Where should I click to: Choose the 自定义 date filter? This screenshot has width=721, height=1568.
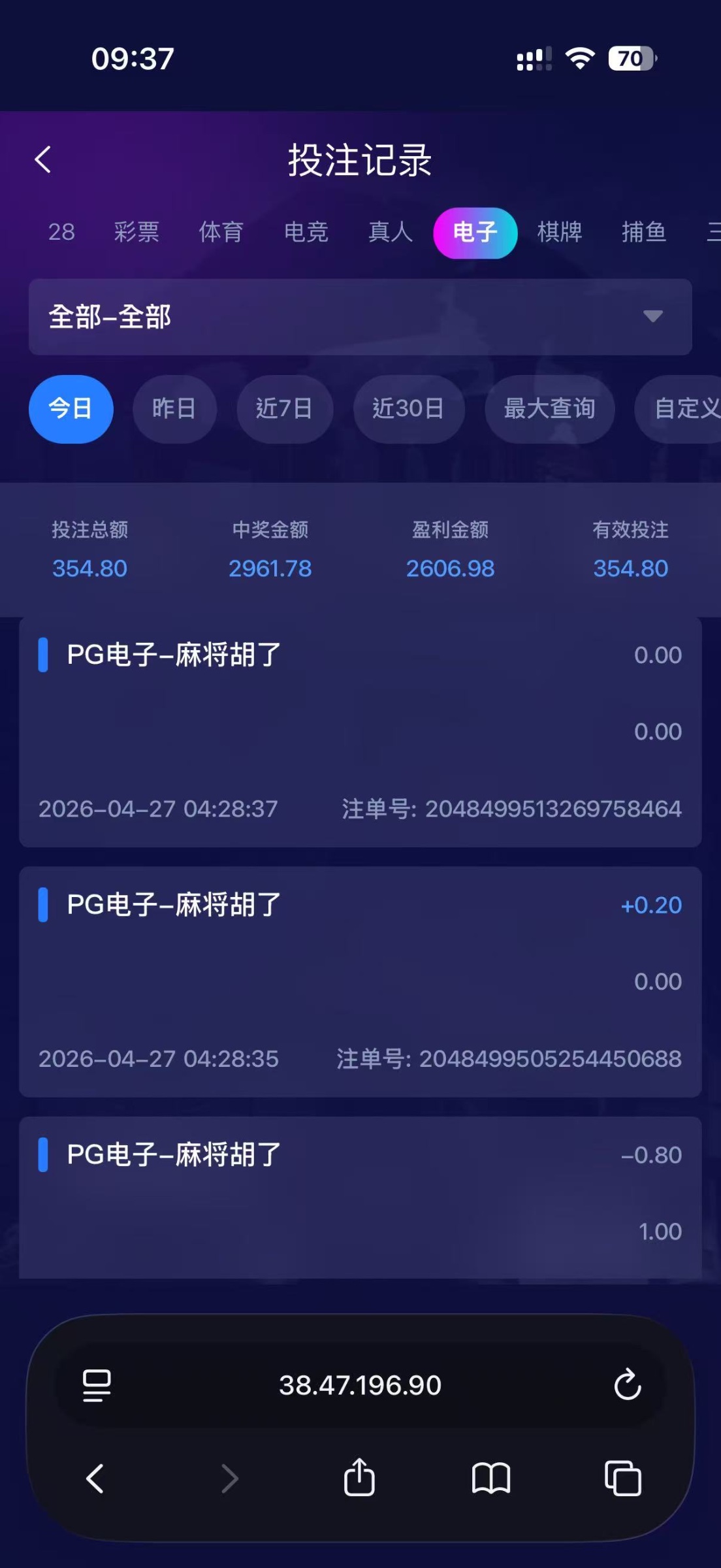click(682, 409)
